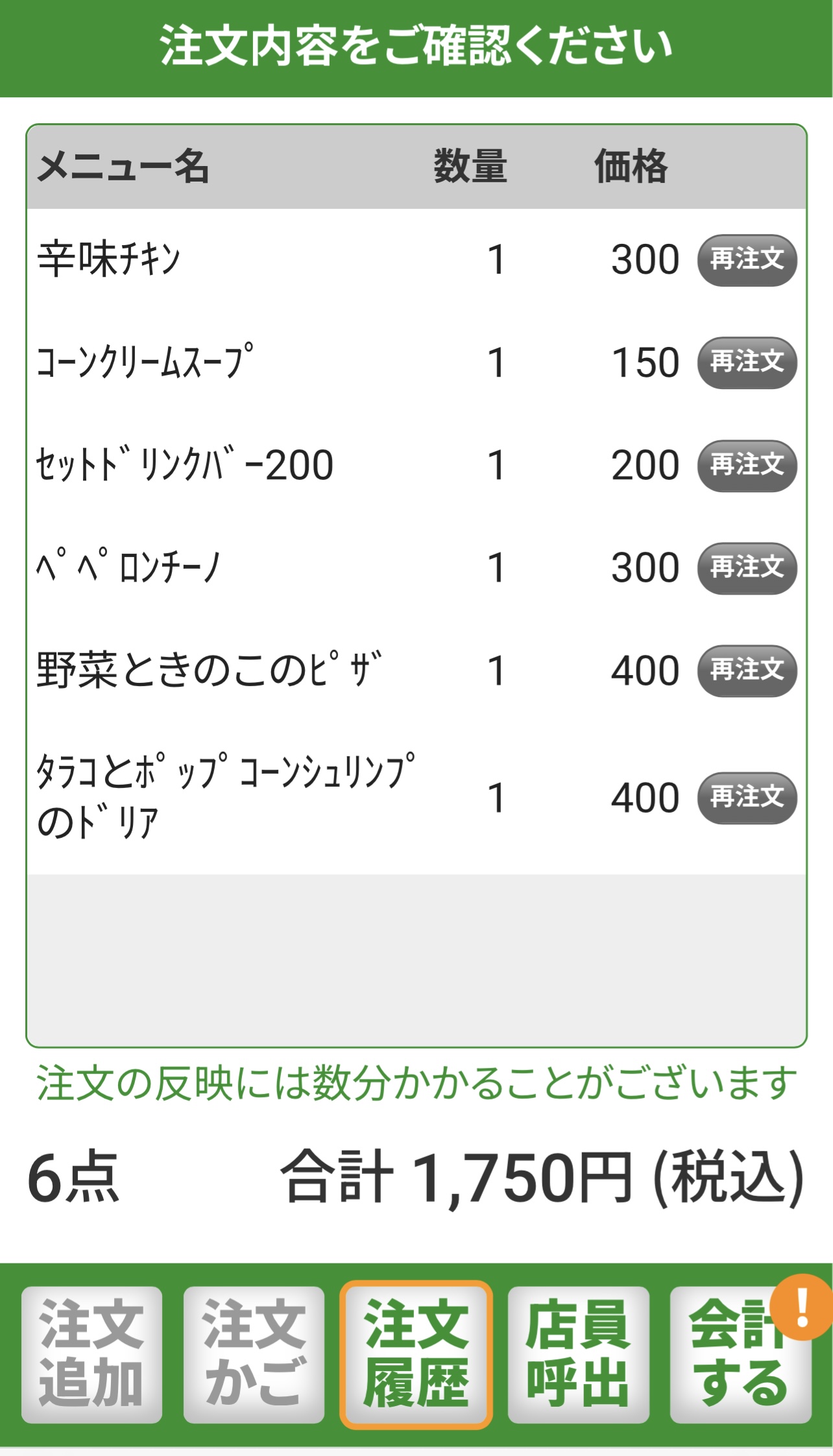Screen dimensions: 833x1456
Task: Reorder タラコとポップコーンシュリンプのドリア
Action: click(747, 797)
